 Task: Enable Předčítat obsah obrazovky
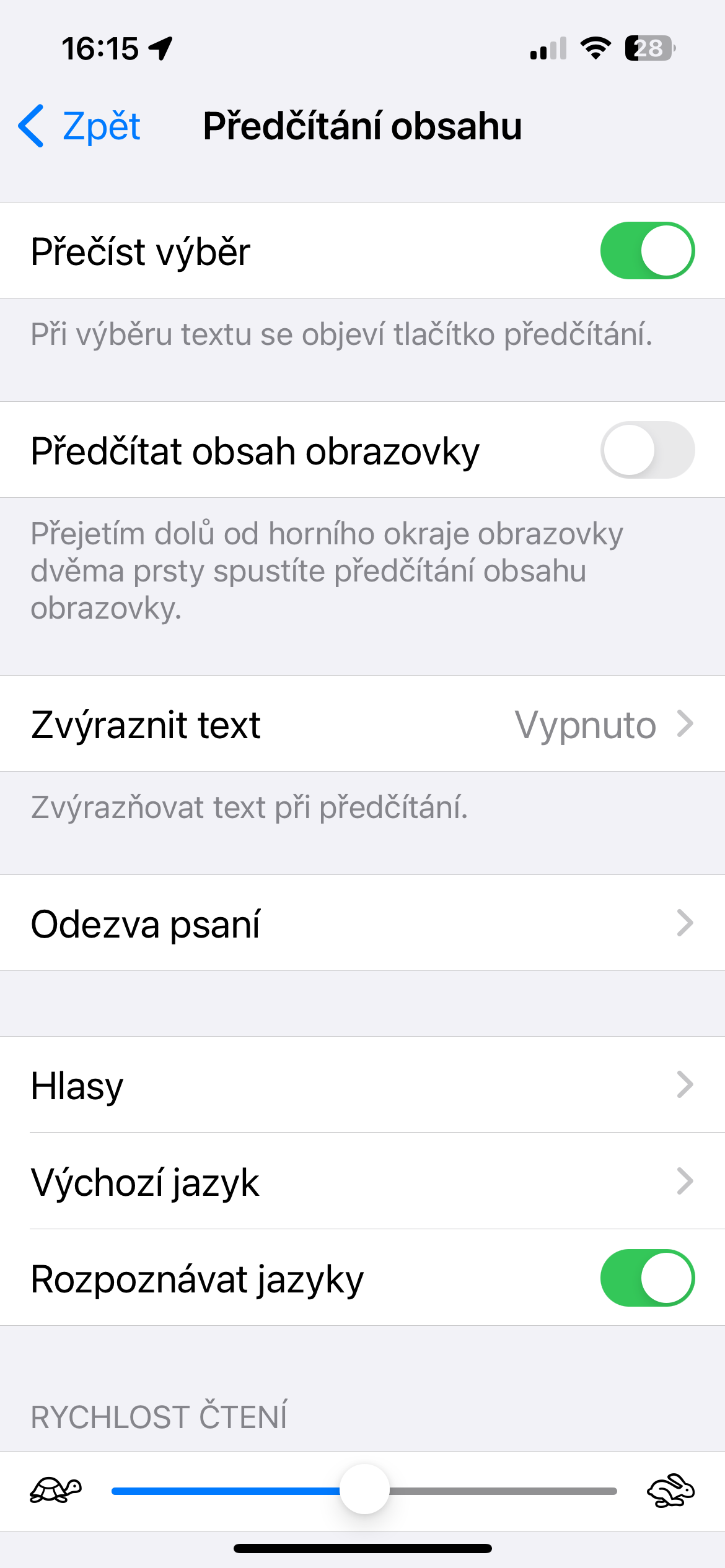[x=647, y=450]
